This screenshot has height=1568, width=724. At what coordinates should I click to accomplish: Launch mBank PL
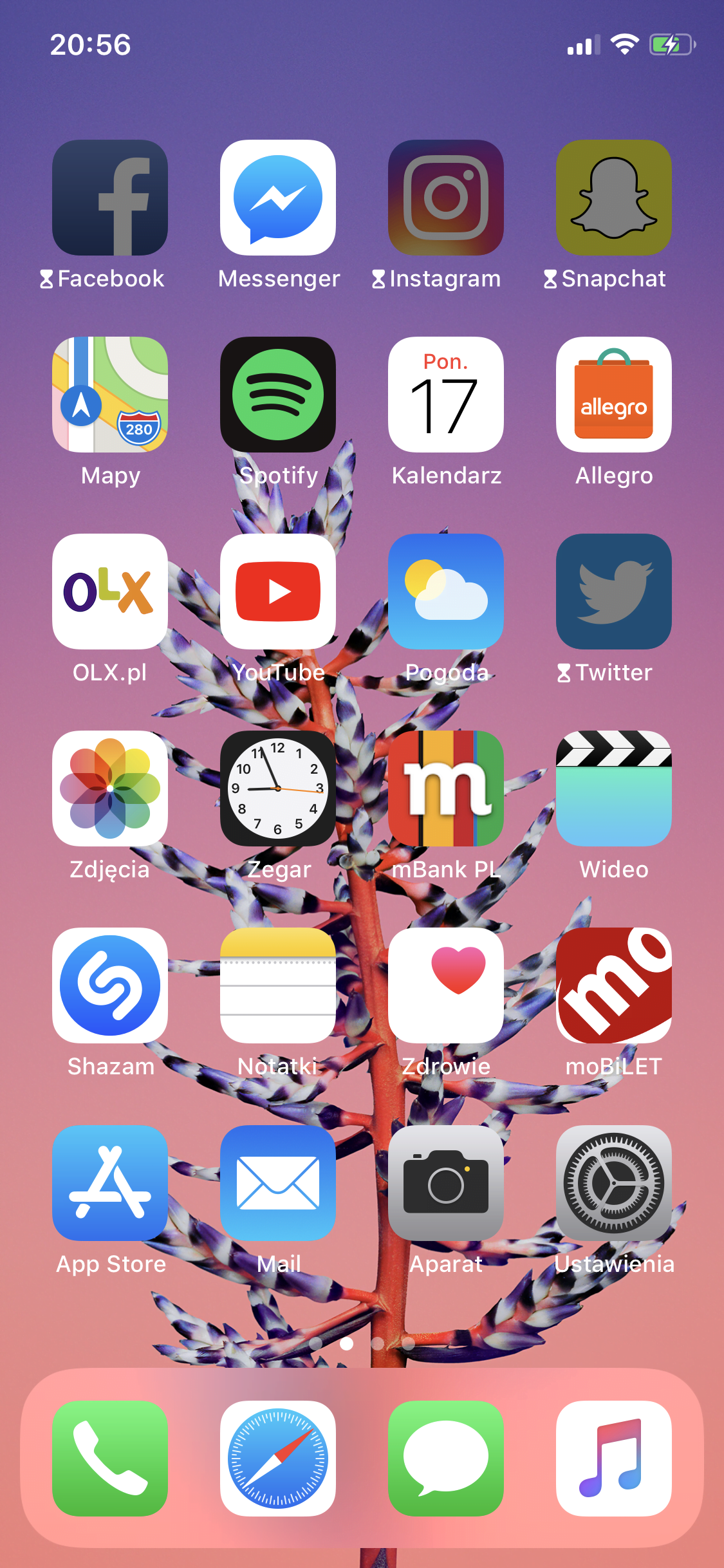[x=446, y=789]
